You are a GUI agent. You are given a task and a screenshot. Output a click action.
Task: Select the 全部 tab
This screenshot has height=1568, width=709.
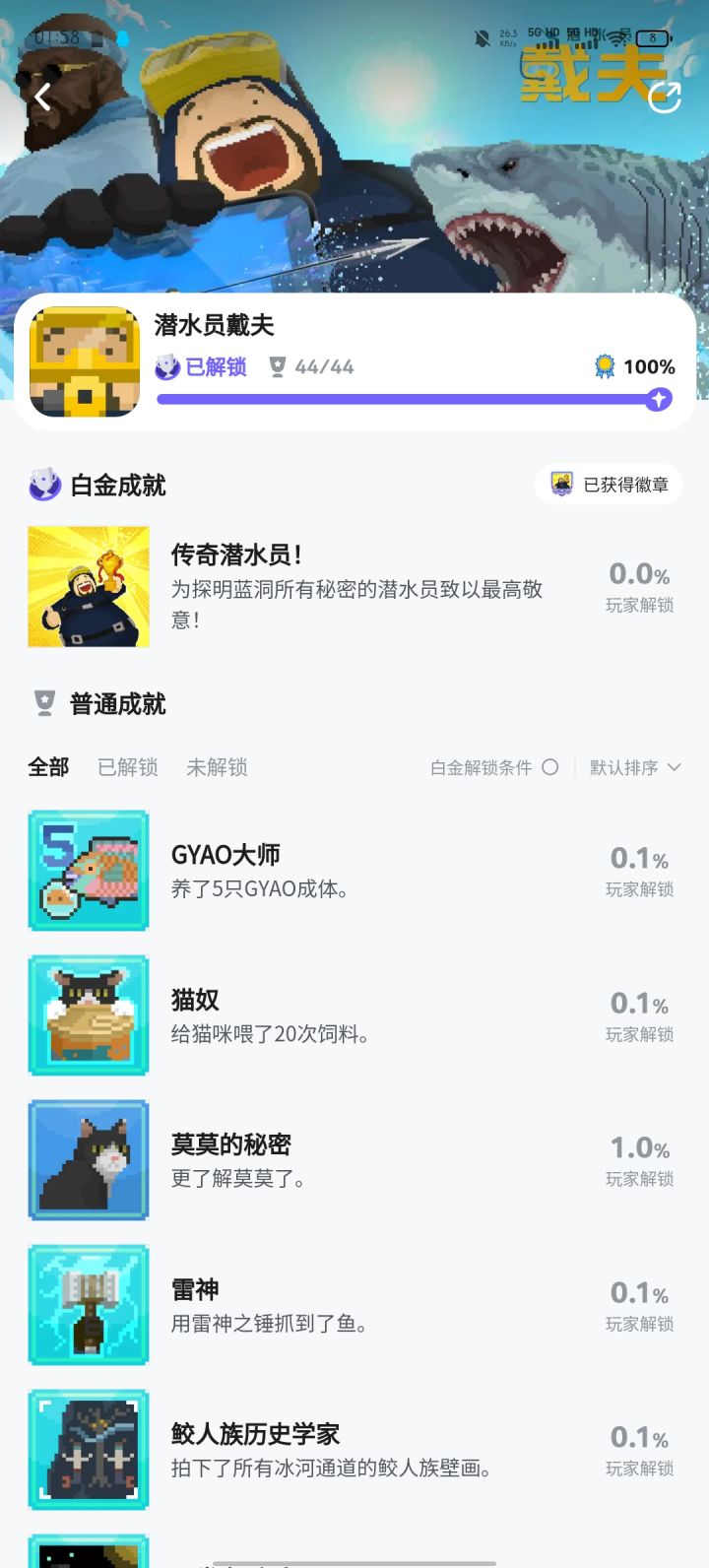click(47, 767)
